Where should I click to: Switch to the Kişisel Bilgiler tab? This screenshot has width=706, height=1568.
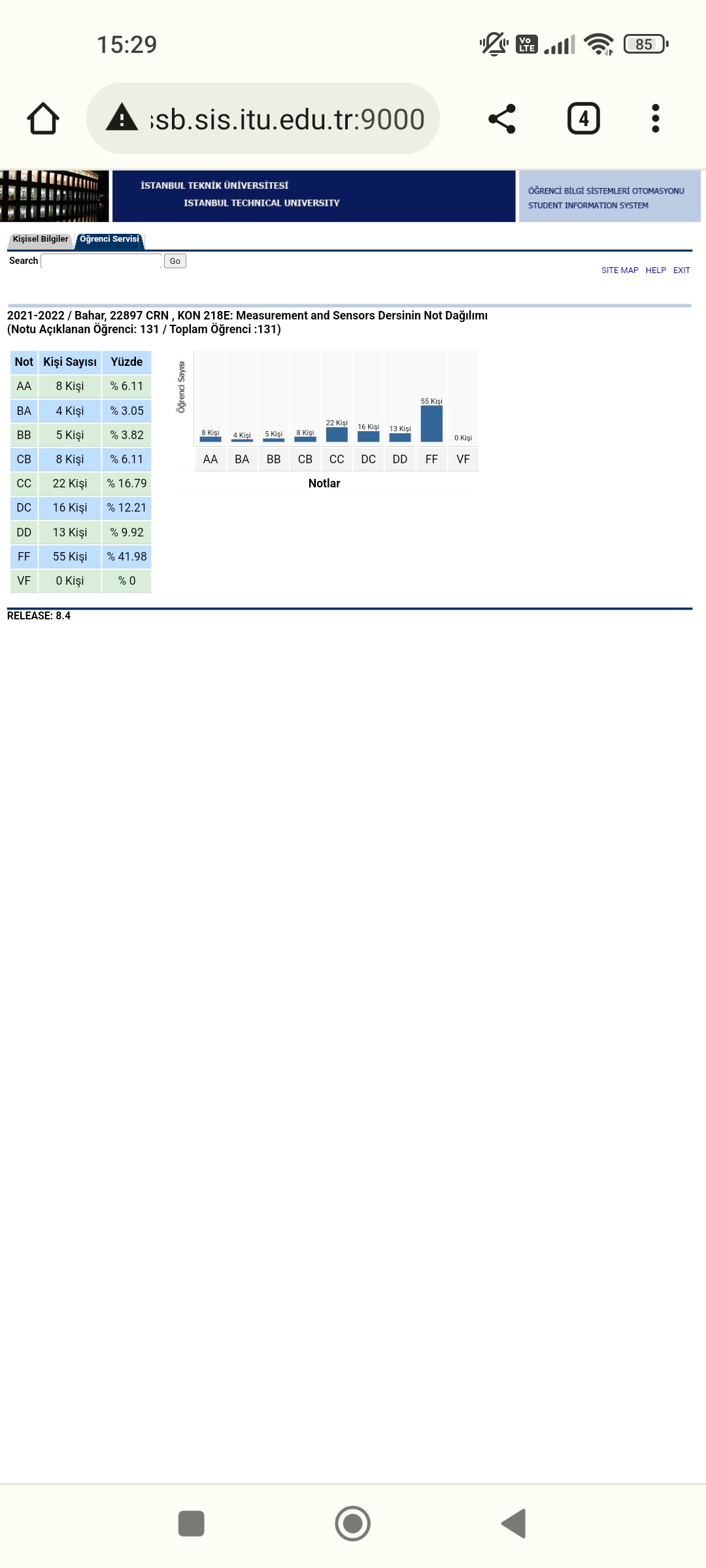click(x=41, y=239)
